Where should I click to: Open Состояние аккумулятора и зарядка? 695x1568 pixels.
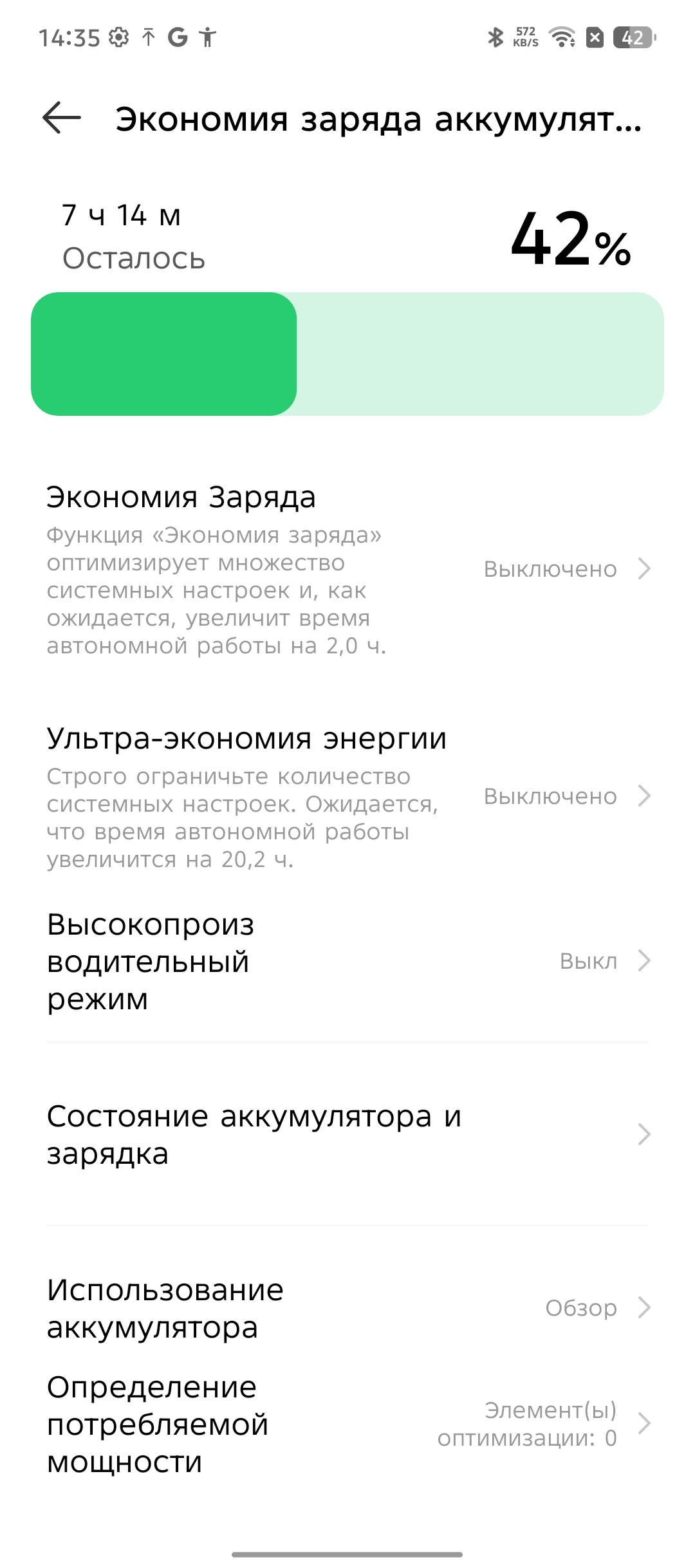[x=347, y=1134]
